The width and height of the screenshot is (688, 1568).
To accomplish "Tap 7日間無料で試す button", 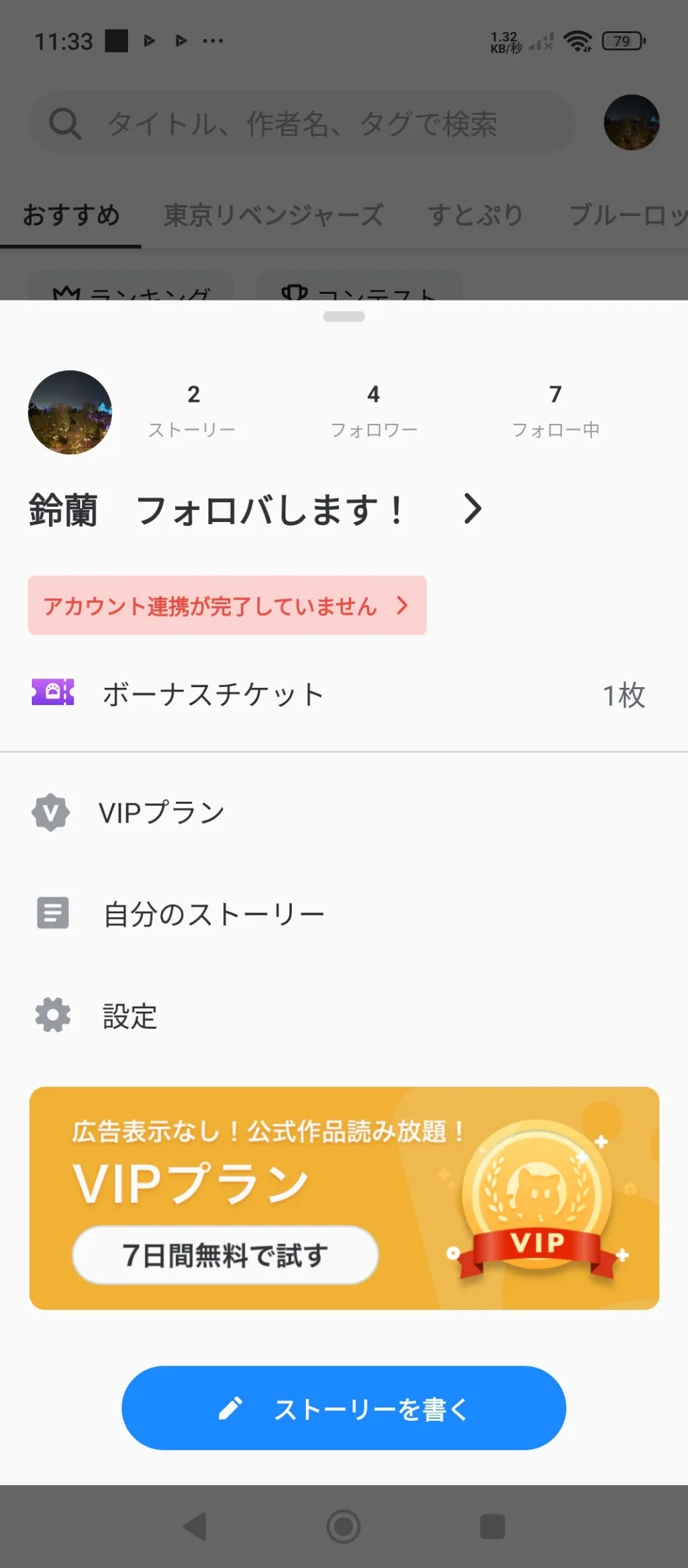I will 225,1255.
